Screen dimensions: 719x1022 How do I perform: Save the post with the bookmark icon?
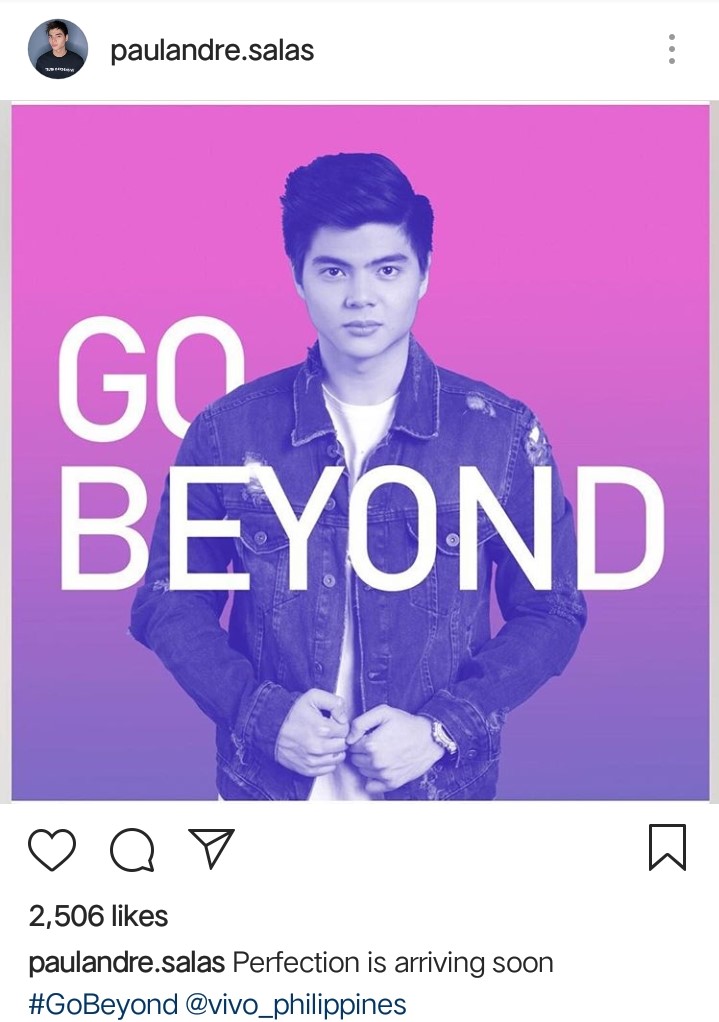tap(667, 847)
